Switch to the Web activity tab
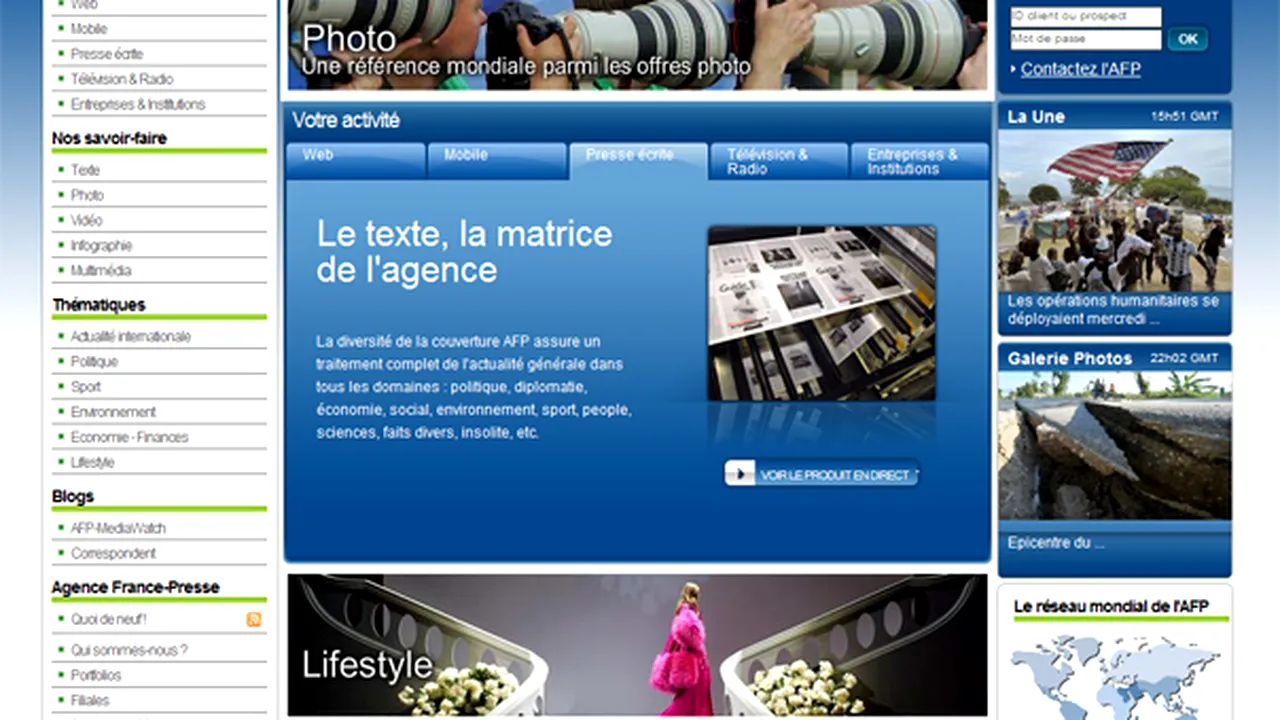1280x720 pixels. (x=355, y=160)
